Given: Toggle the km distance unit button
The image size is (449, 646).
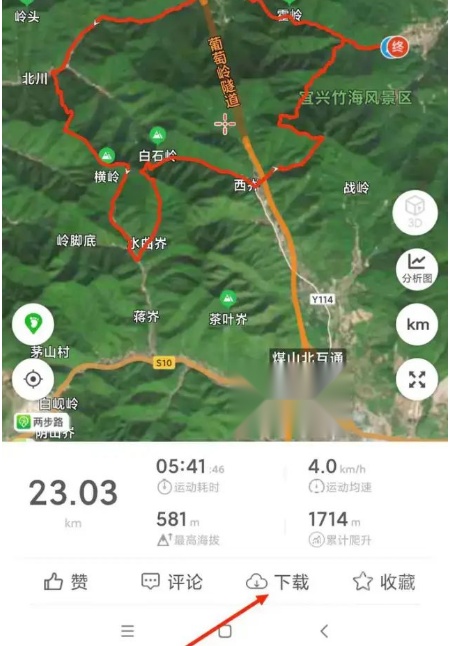Looking at the screenshot, I should coord(417,325).
